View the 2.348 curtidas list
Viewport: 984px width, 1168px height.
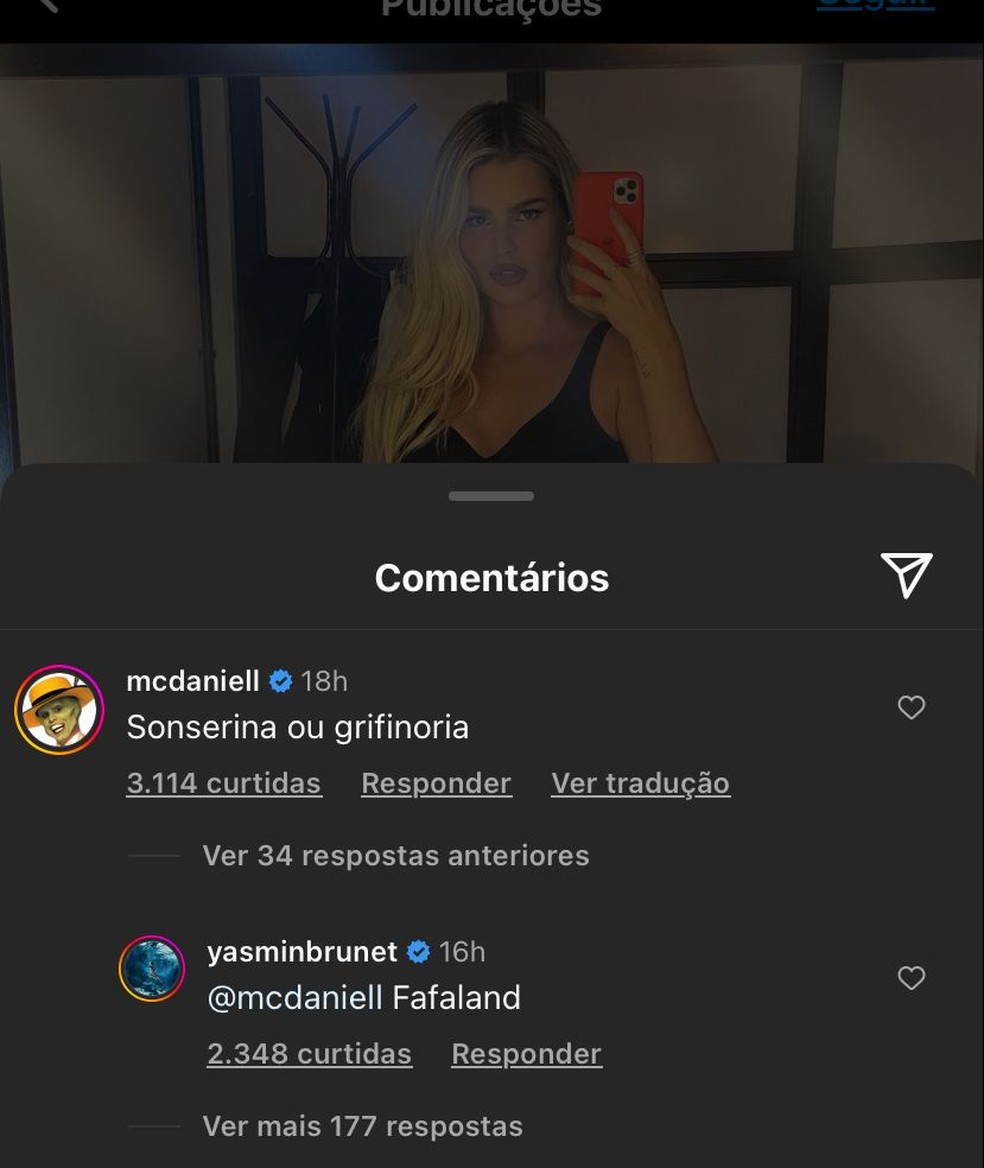click(309, 1054)
